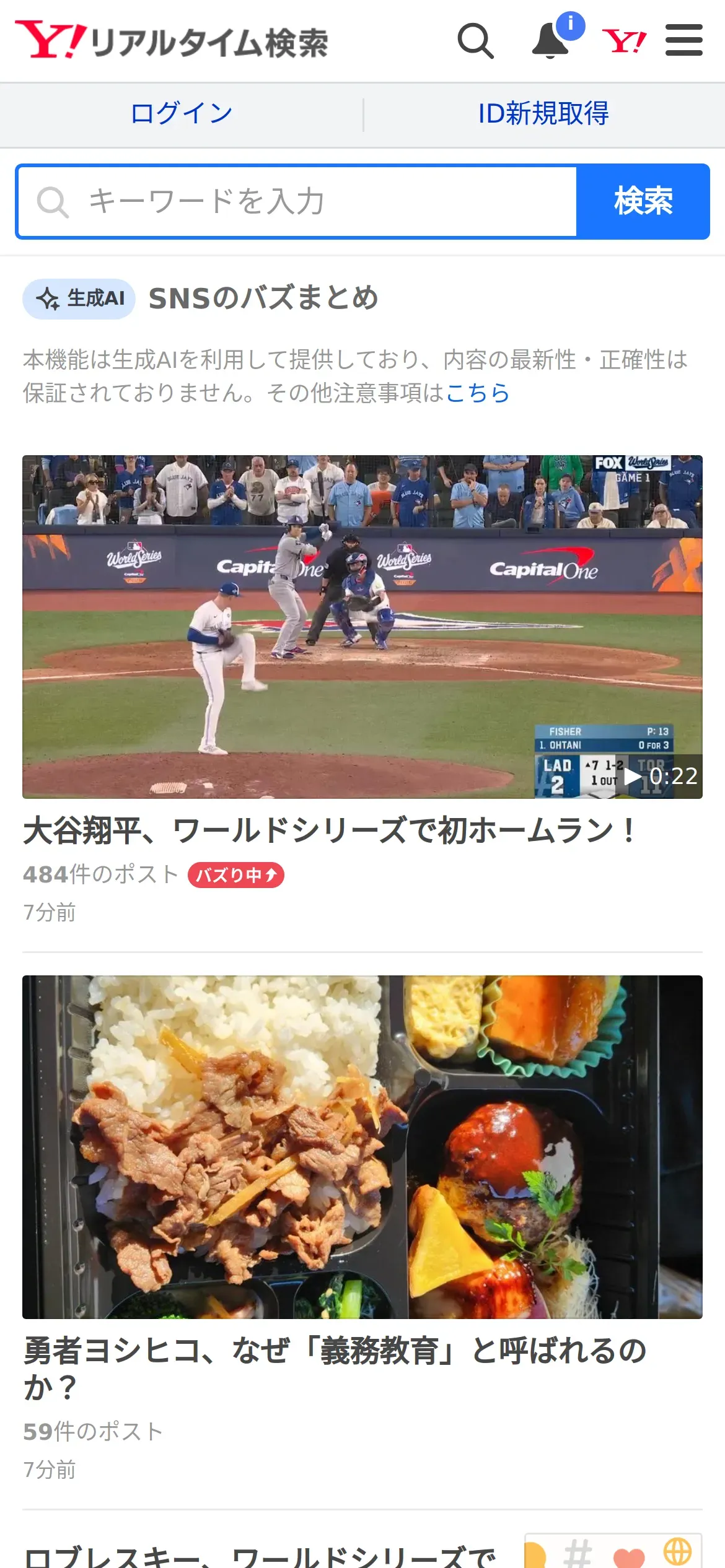
Task: Open the こちら notes link
Action: coord(478,393)
